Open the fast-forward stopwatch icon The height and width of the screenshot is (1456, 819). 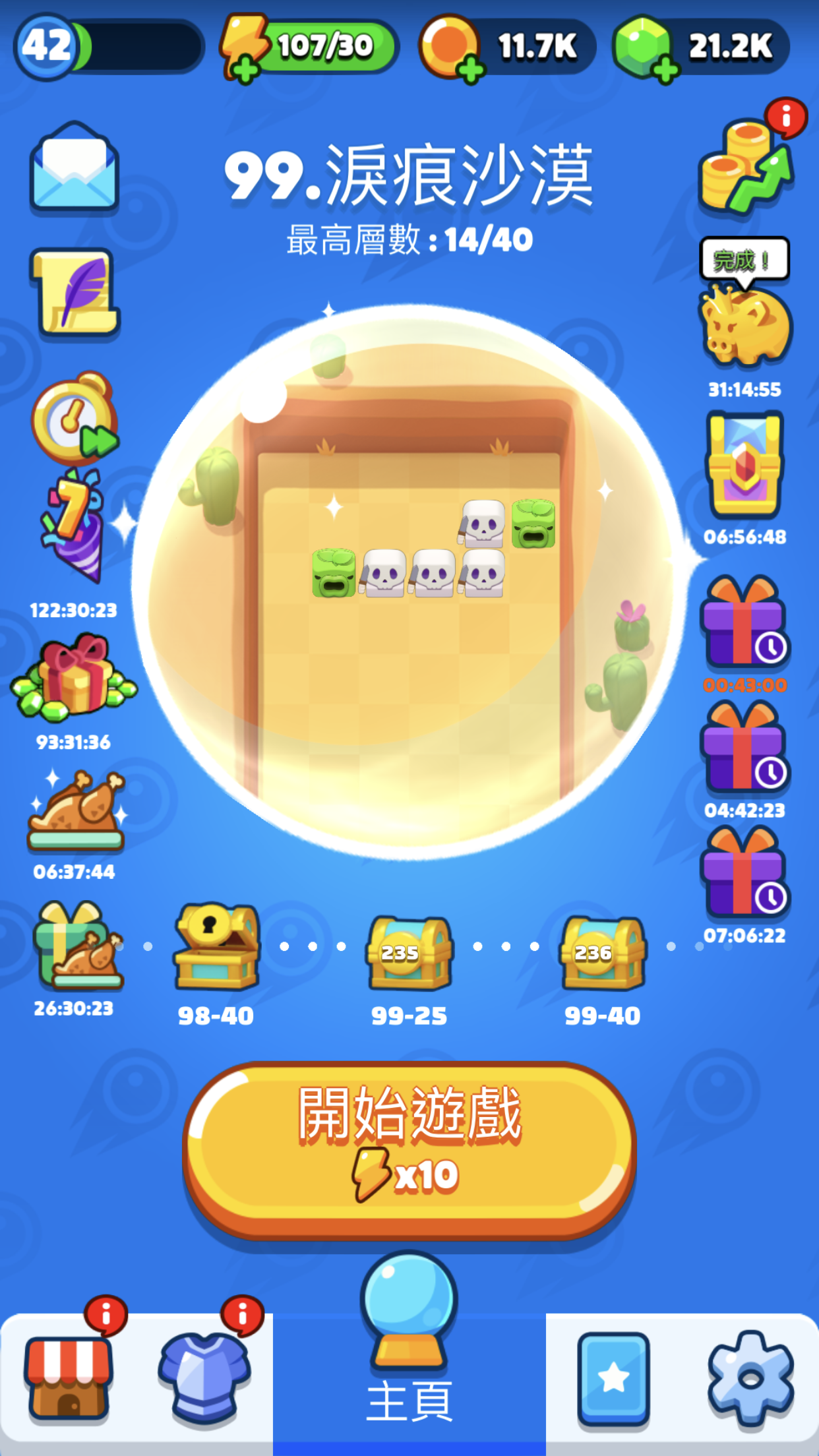pyautogui.click(x=75, y=417)
